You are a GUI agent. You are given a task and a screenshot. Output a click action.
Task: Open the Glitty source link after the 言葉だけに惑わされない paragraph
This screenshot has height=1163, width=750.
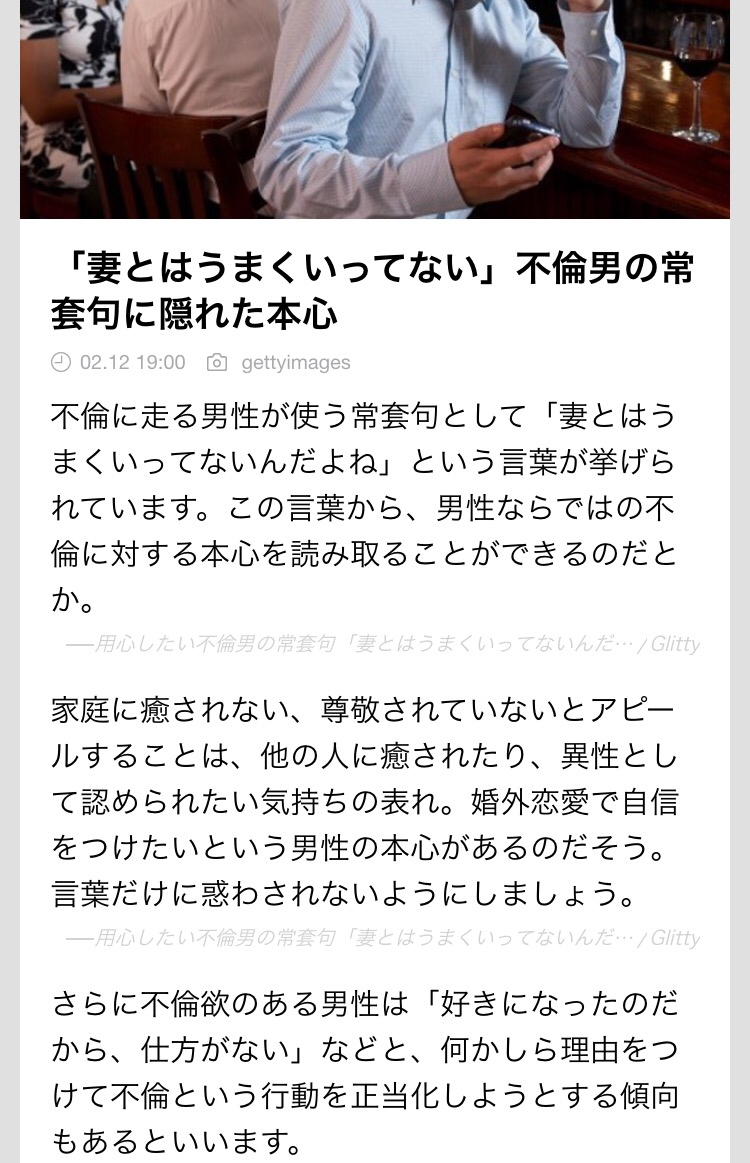(x=383, y=938)
